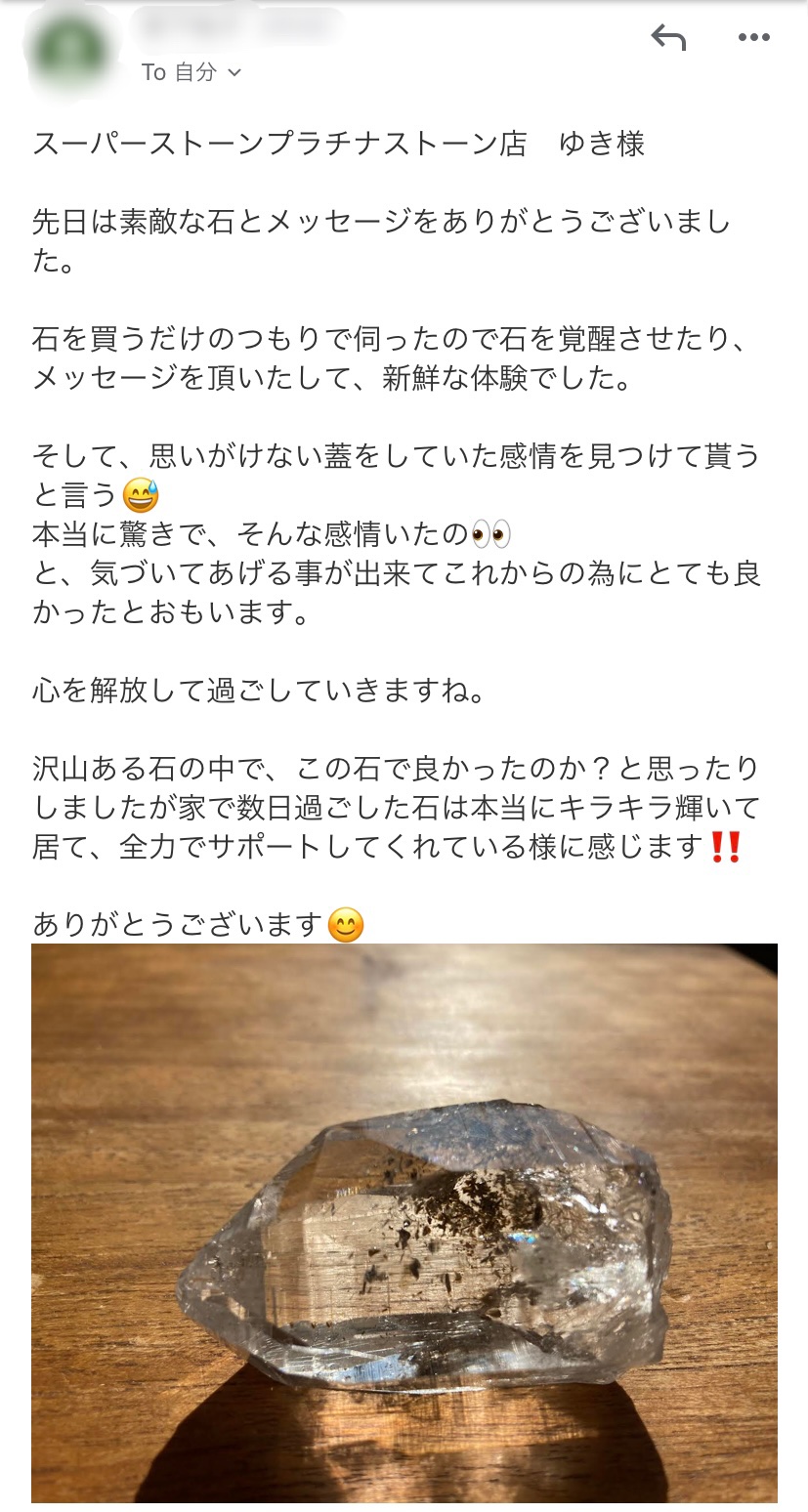808x1512 pixels.
Task: Open the attached crystal photo
Action: coord(404,1222)
